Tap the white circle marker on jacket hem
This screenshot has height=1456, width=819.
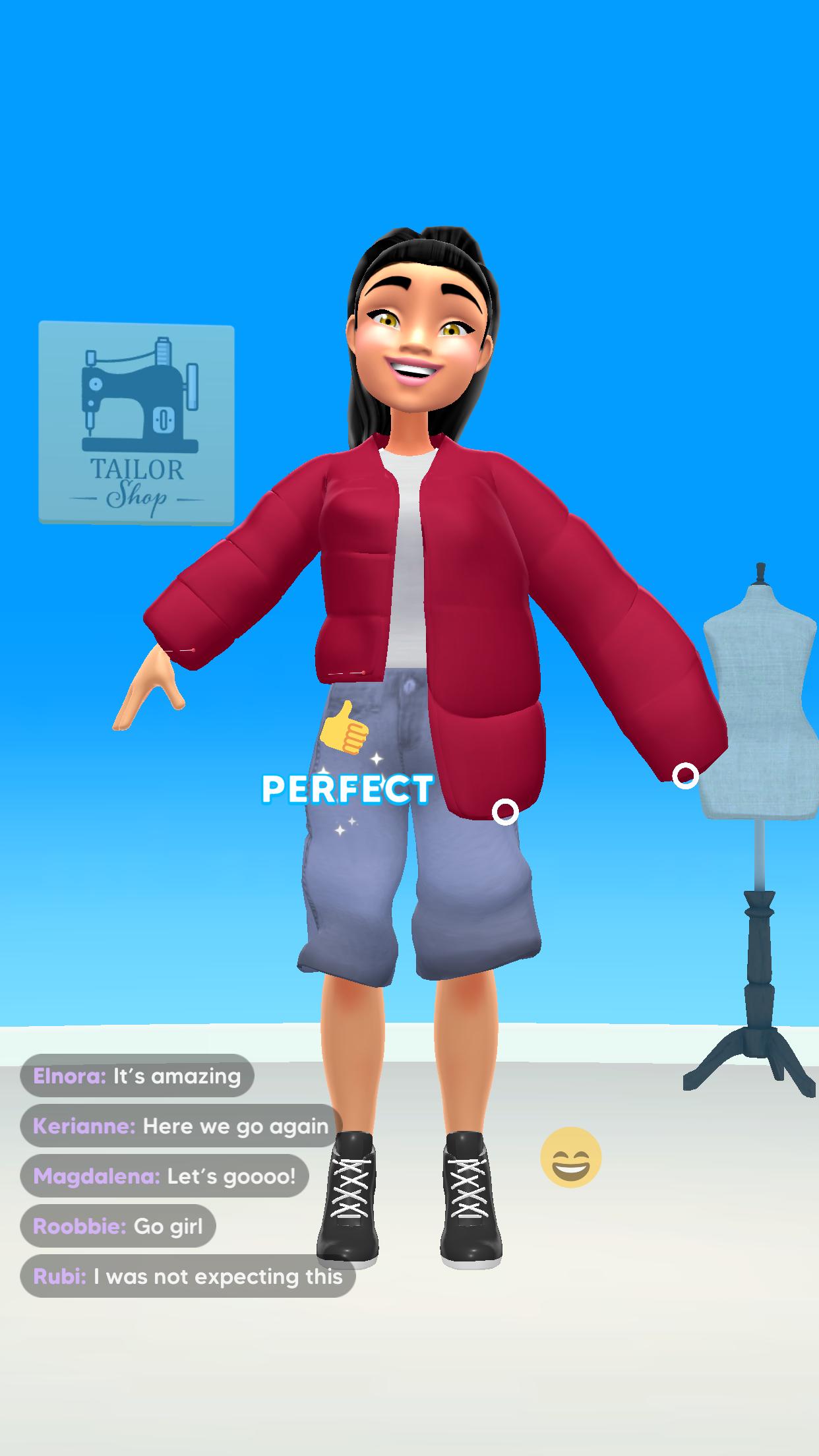pyautogui.click(x=505, y=811)
